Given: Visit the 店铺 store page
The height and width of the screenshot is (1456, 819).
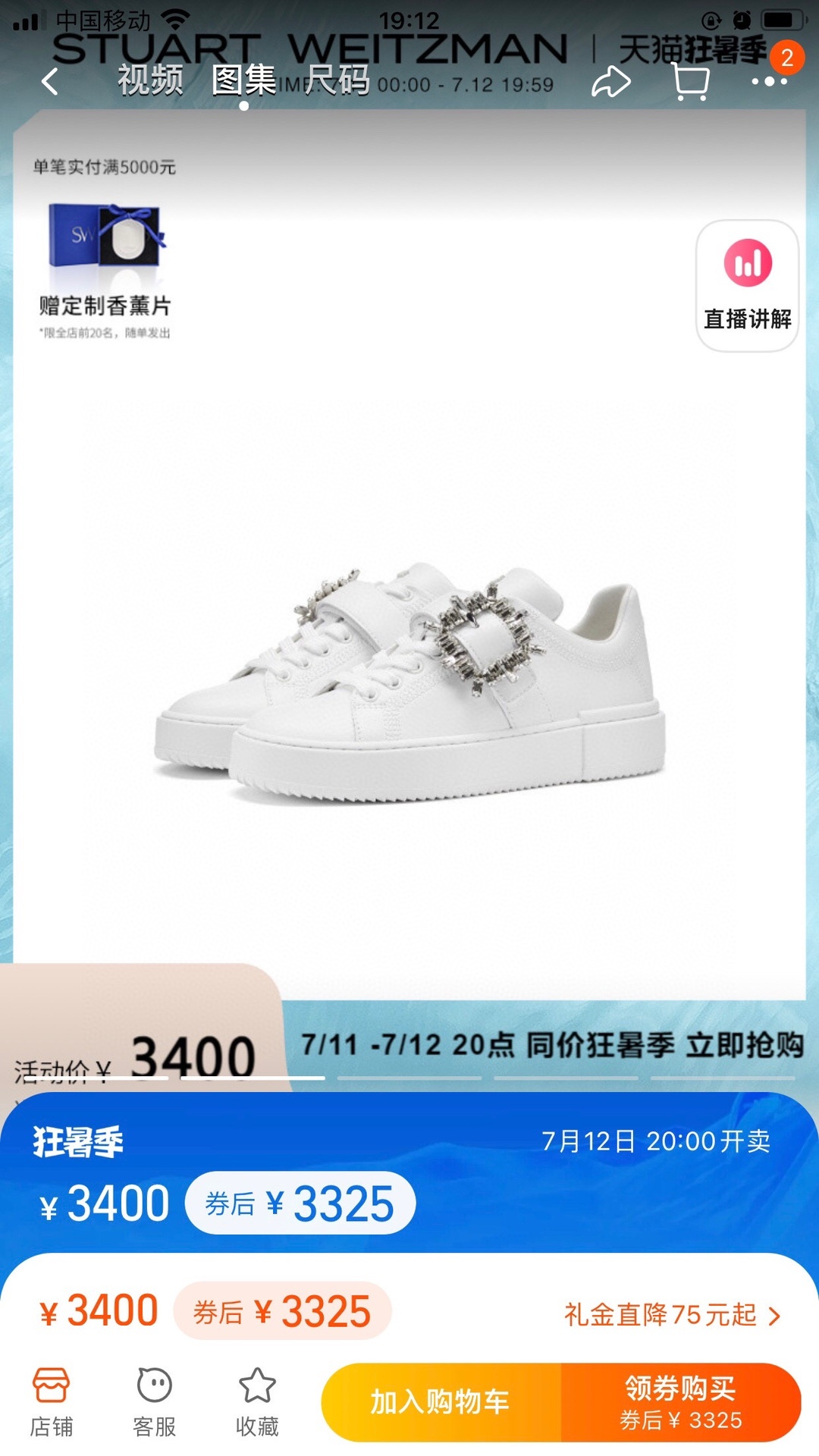Looking at the screenshot, I should point(51,1402).
